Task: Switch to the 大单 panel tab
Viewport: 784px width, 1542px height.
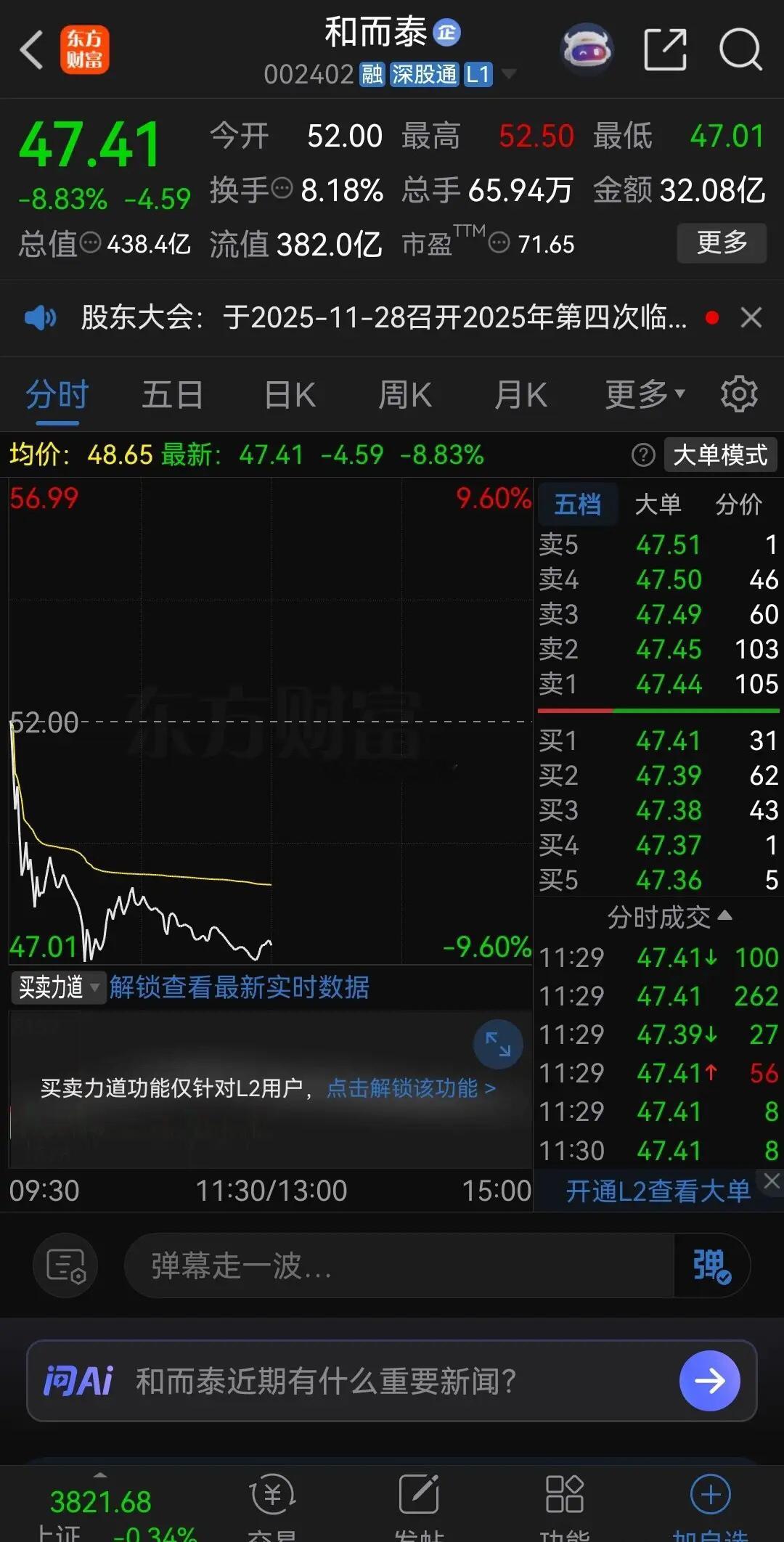Action: tap(658, 503)
